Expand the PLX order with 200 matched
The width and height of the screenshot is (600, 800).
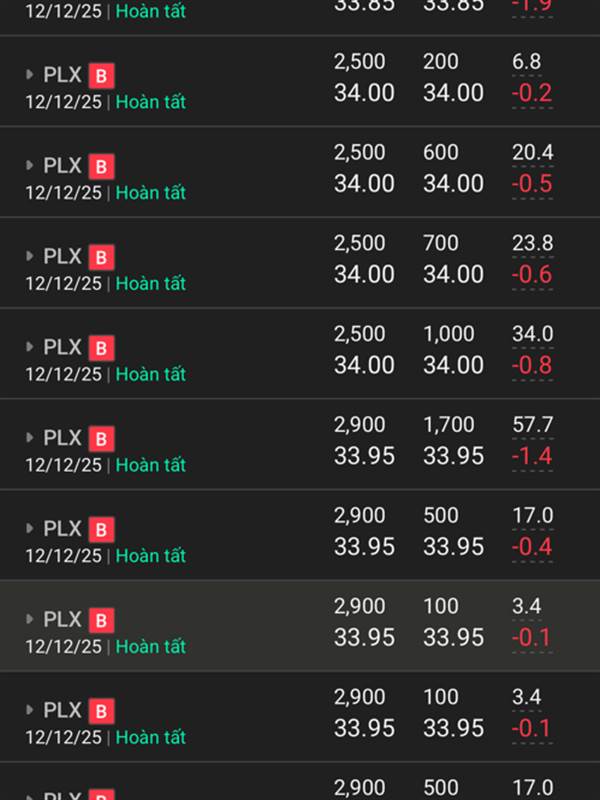30,75
